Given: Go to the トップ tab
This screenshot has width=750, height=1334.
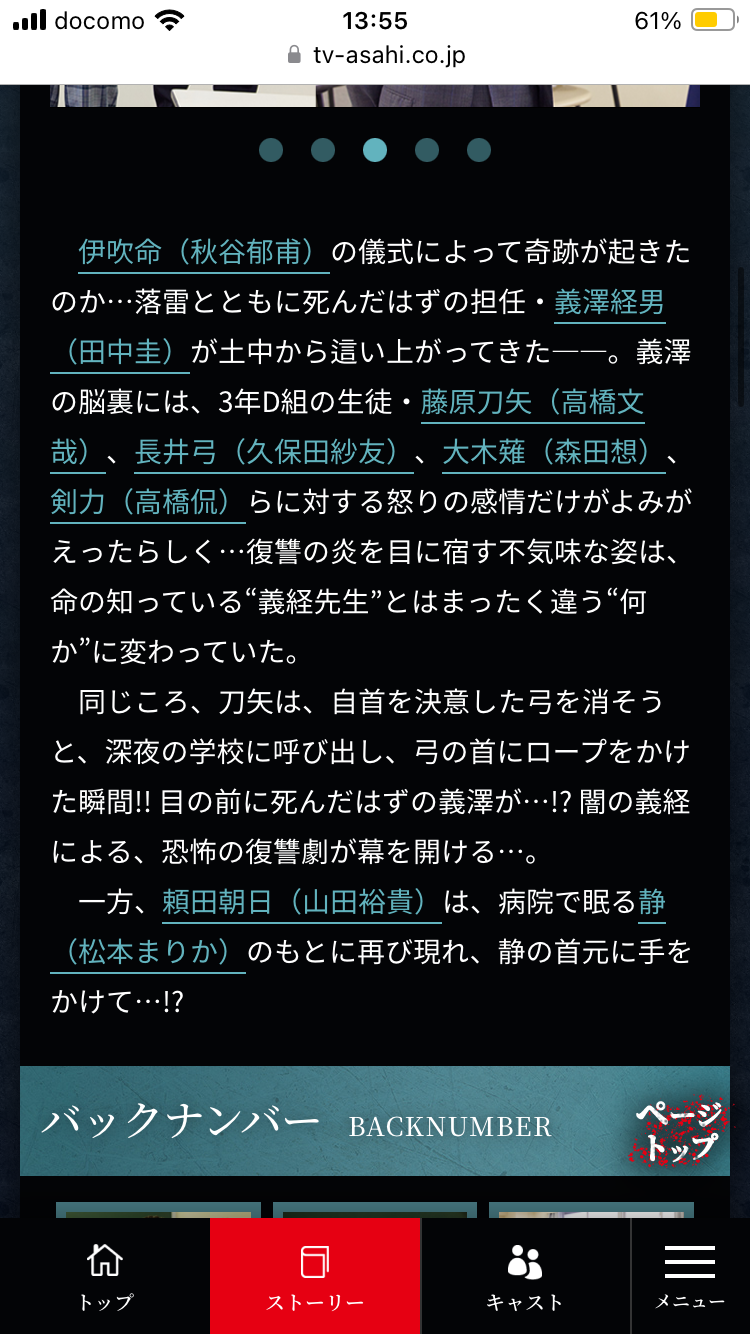Looking at the screenshot, I should [105, 1276].
